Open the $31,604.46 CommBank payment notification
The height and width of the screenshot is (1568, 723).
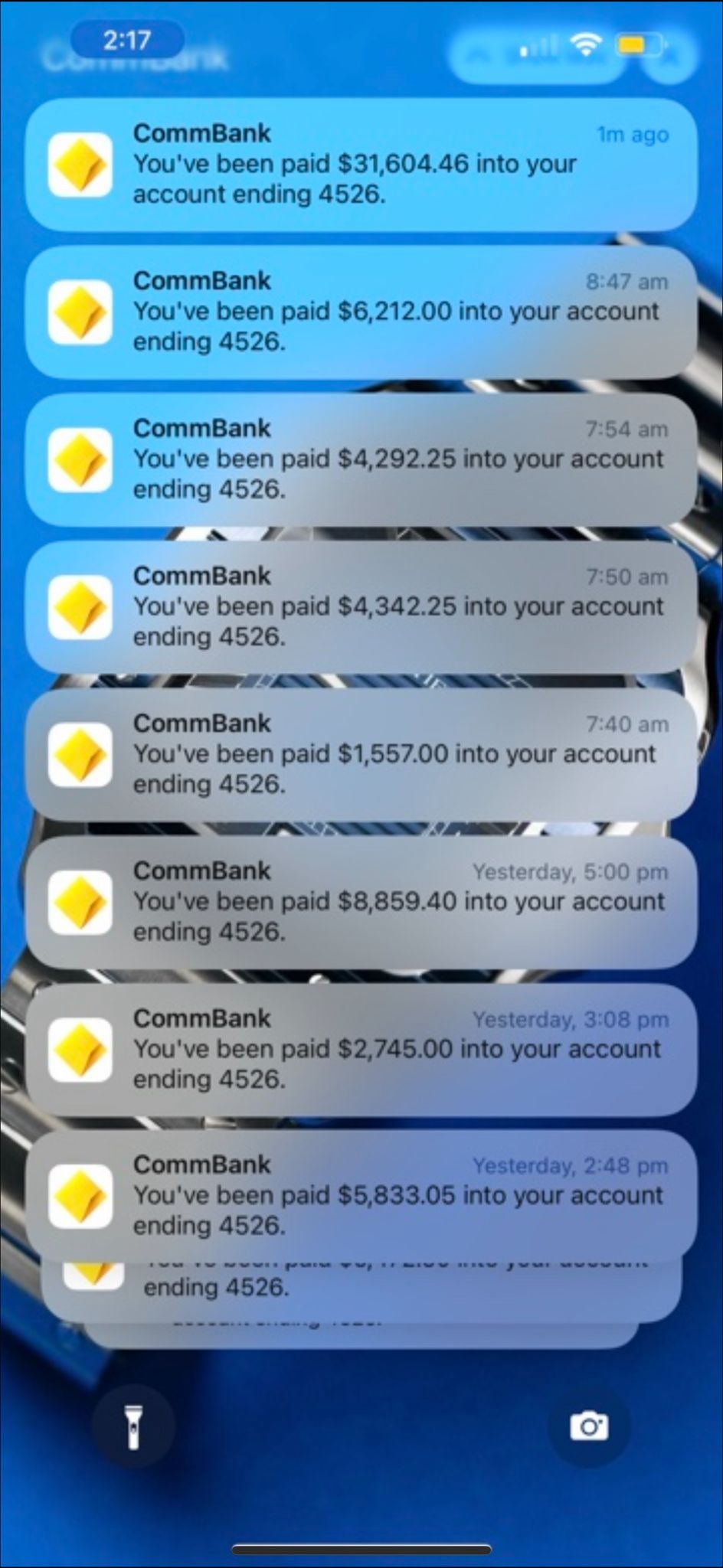click(360, 165)
